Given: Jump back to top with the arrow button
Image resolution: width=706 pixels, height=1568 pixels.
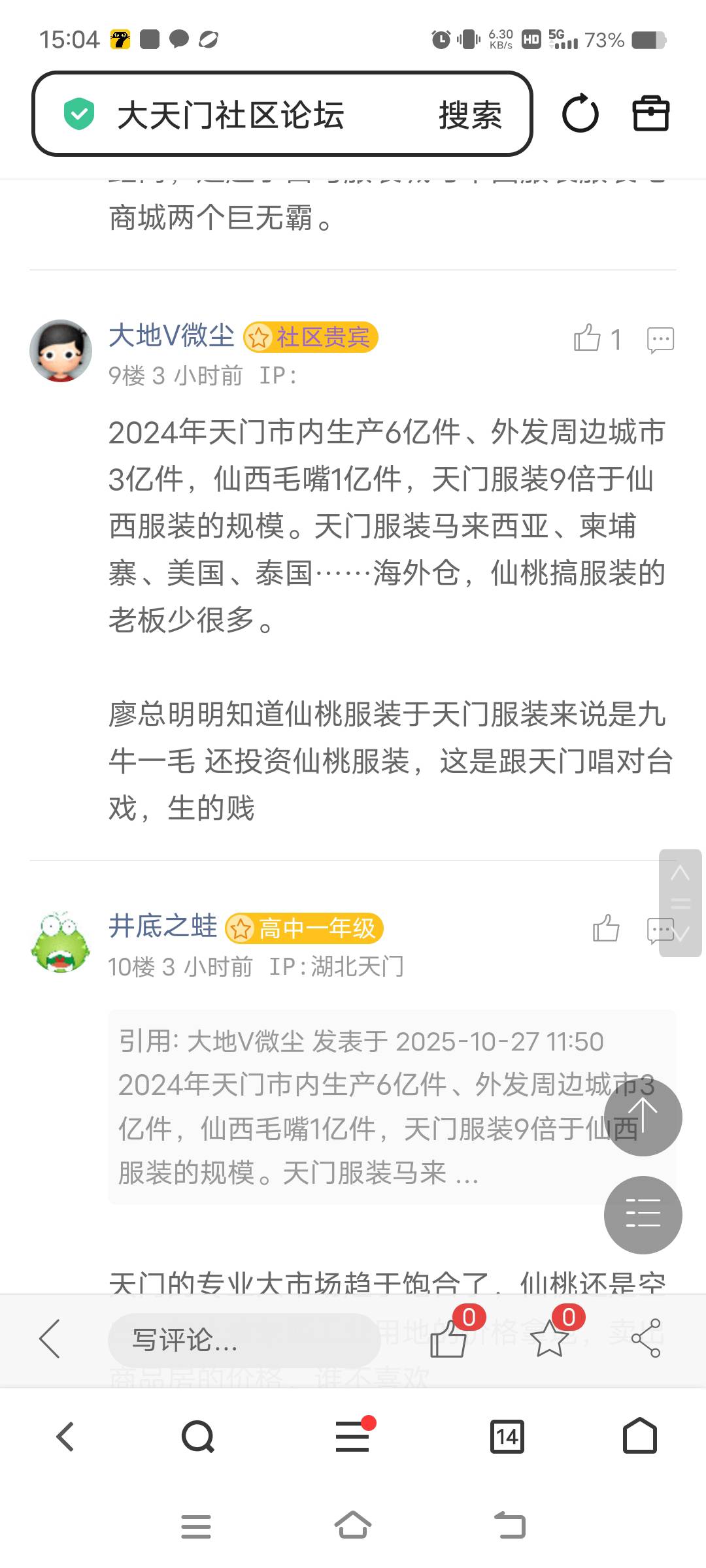Looking at the screenshot, I should pyautogui.click(x=643, y=1117).
